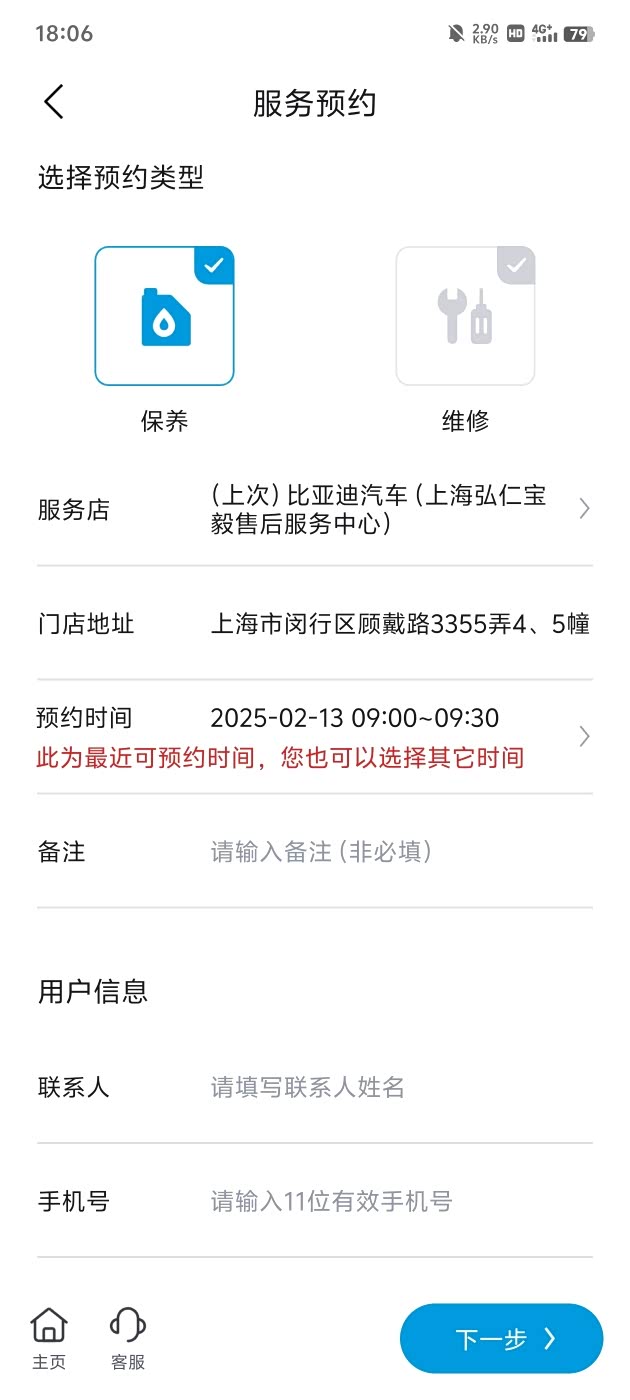This screenshot has height=1400, width=630.
Task: Tap the 备注 remarks input field
Action: click(x=400, y=852)
